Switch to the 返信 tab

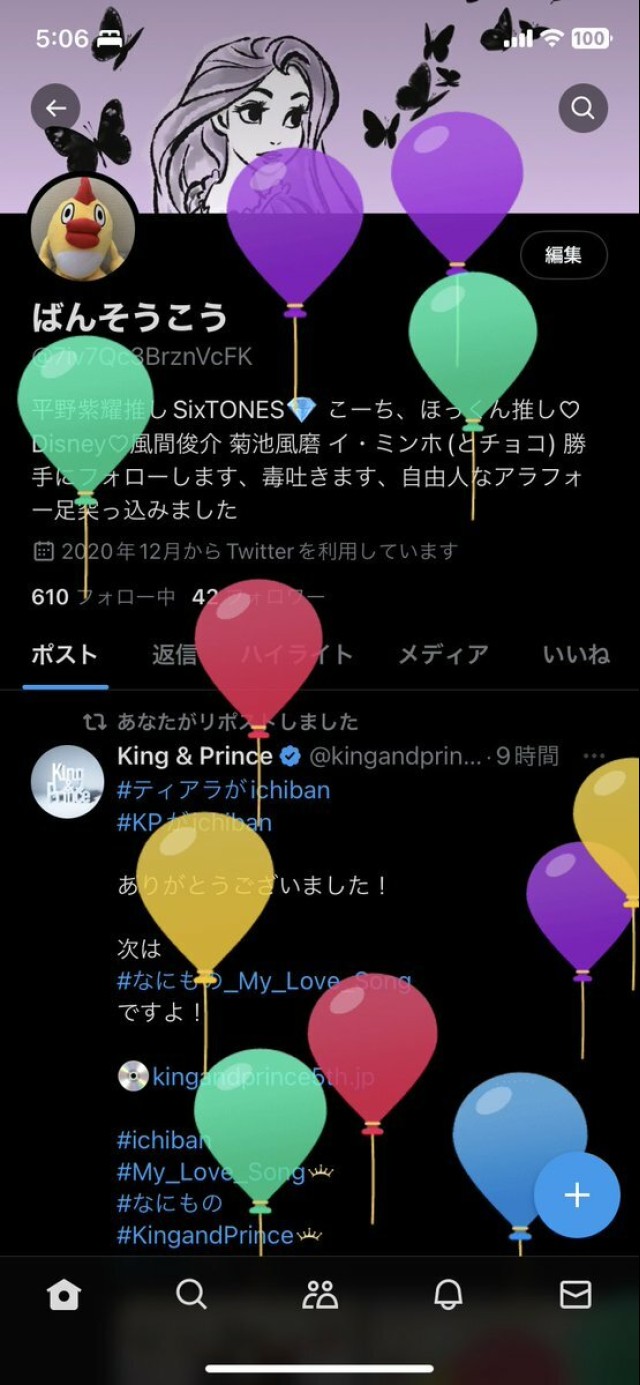174,655
